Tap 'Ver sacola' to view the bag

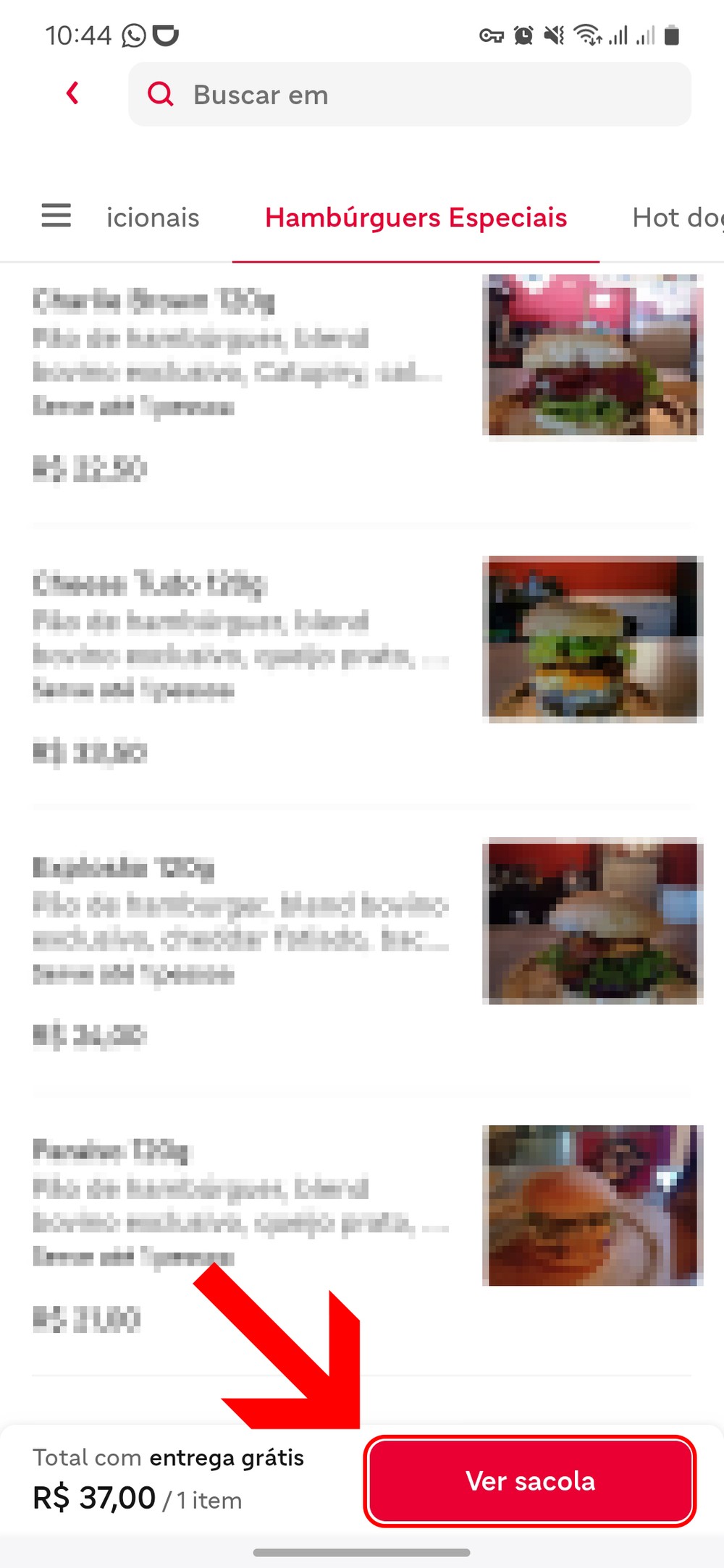pyautogui.click(x=530, y=1480)
